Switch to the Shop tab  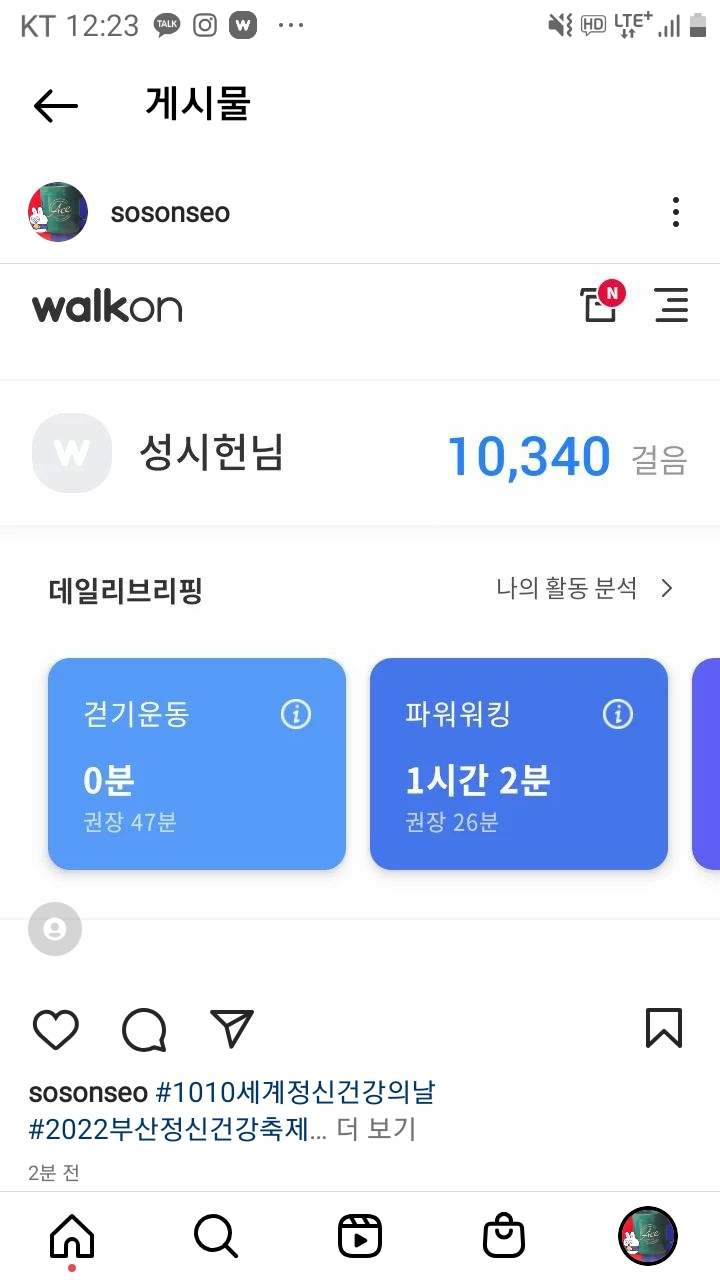tap(504, 1237)
